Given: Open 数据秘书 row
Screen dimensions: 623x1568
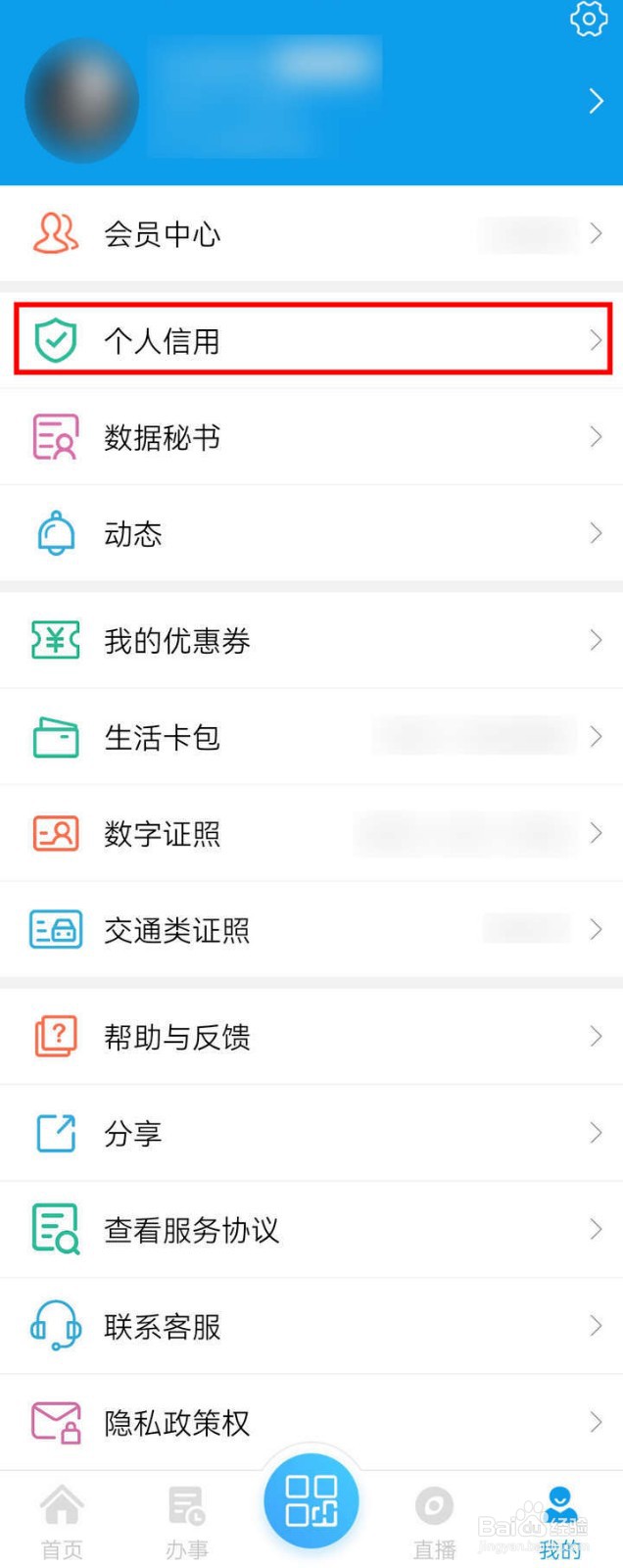Looking at the screenshot, I should 311,437.
